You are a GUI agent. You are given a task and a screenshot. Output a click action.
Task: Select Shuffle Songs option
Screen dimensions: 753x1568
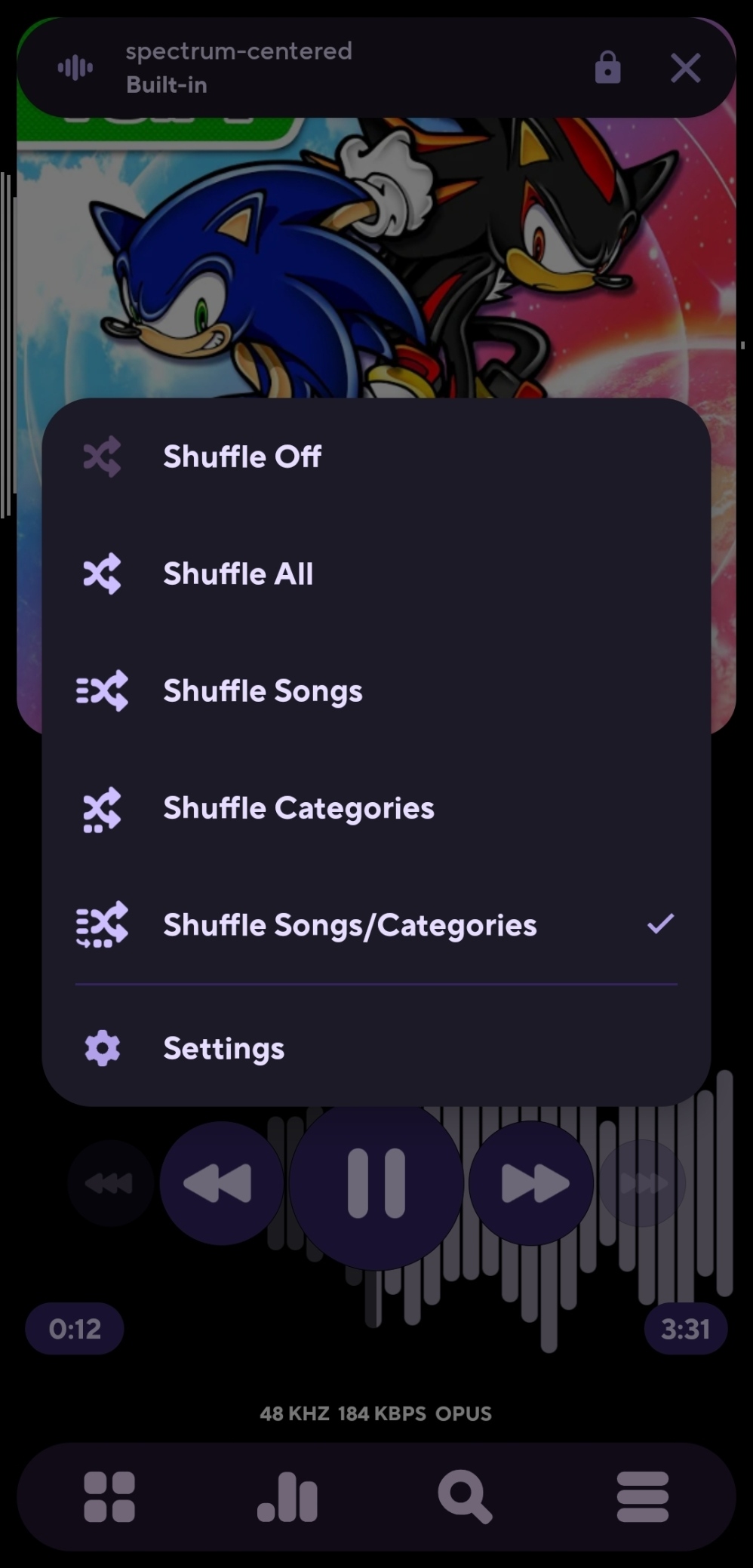tap(262, 690)
